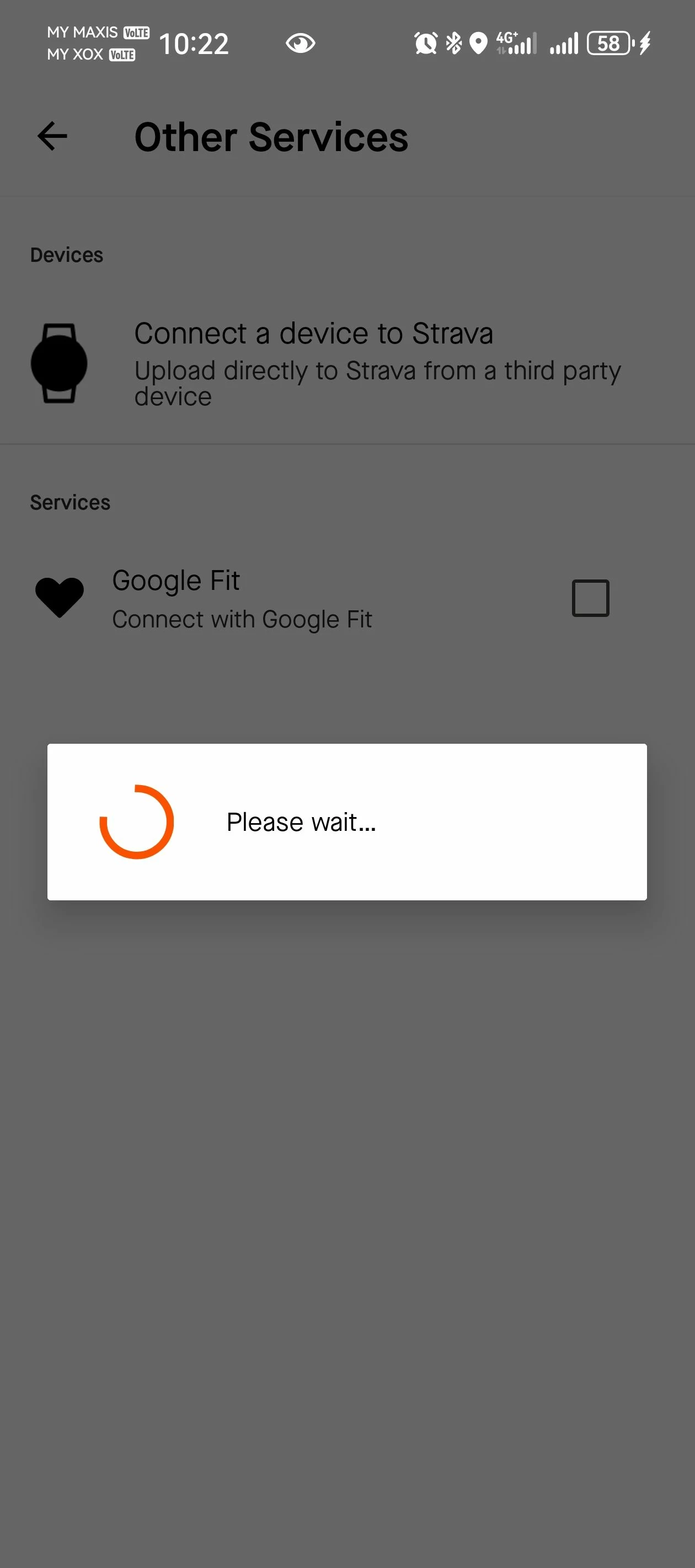Go back from Other Services
Screen dimensions: 695x1568
click(x=52, y=136)
